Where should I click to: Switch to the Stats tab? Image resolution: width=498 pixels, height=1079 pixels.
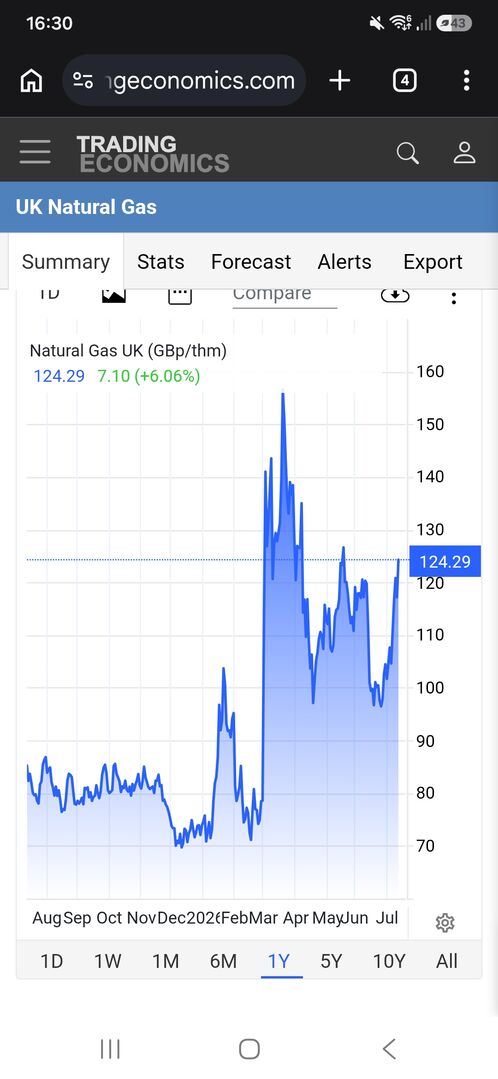coord(160,262)
